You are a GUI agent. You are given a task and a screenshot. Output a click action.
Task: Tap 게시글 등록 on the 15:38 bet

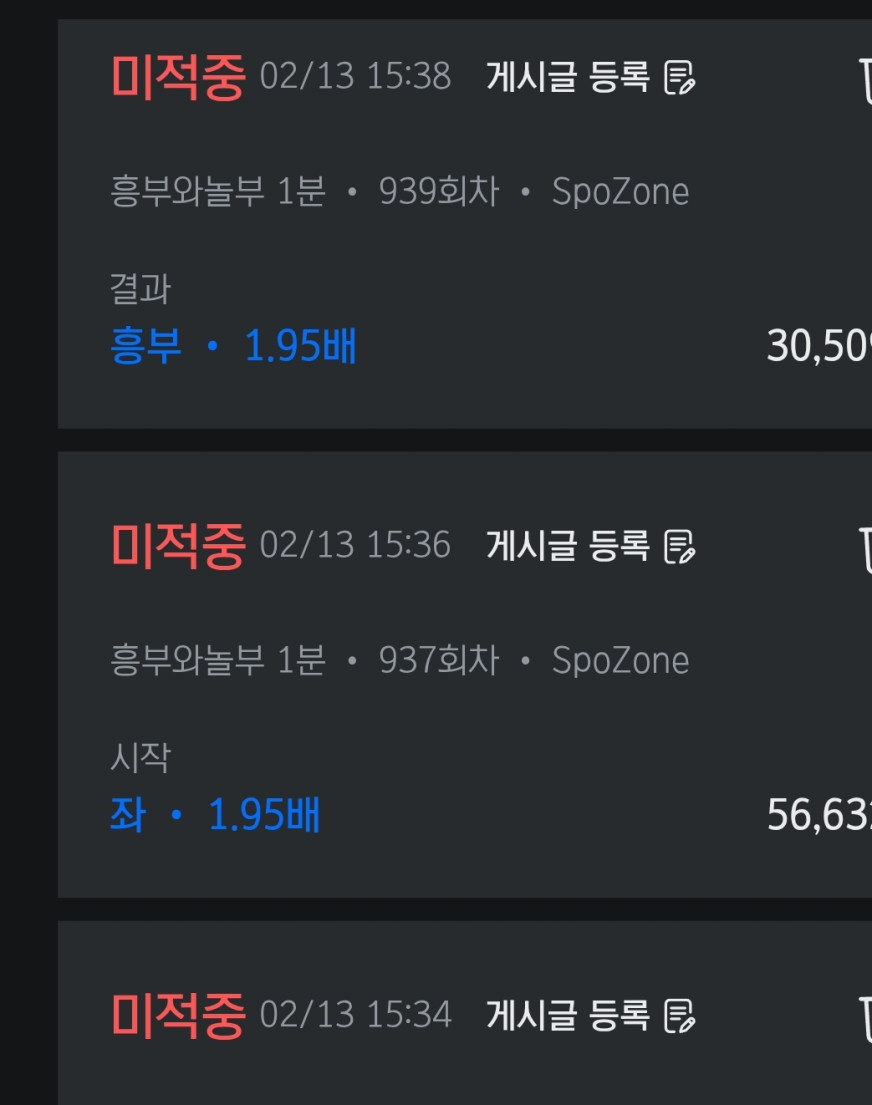590,76
